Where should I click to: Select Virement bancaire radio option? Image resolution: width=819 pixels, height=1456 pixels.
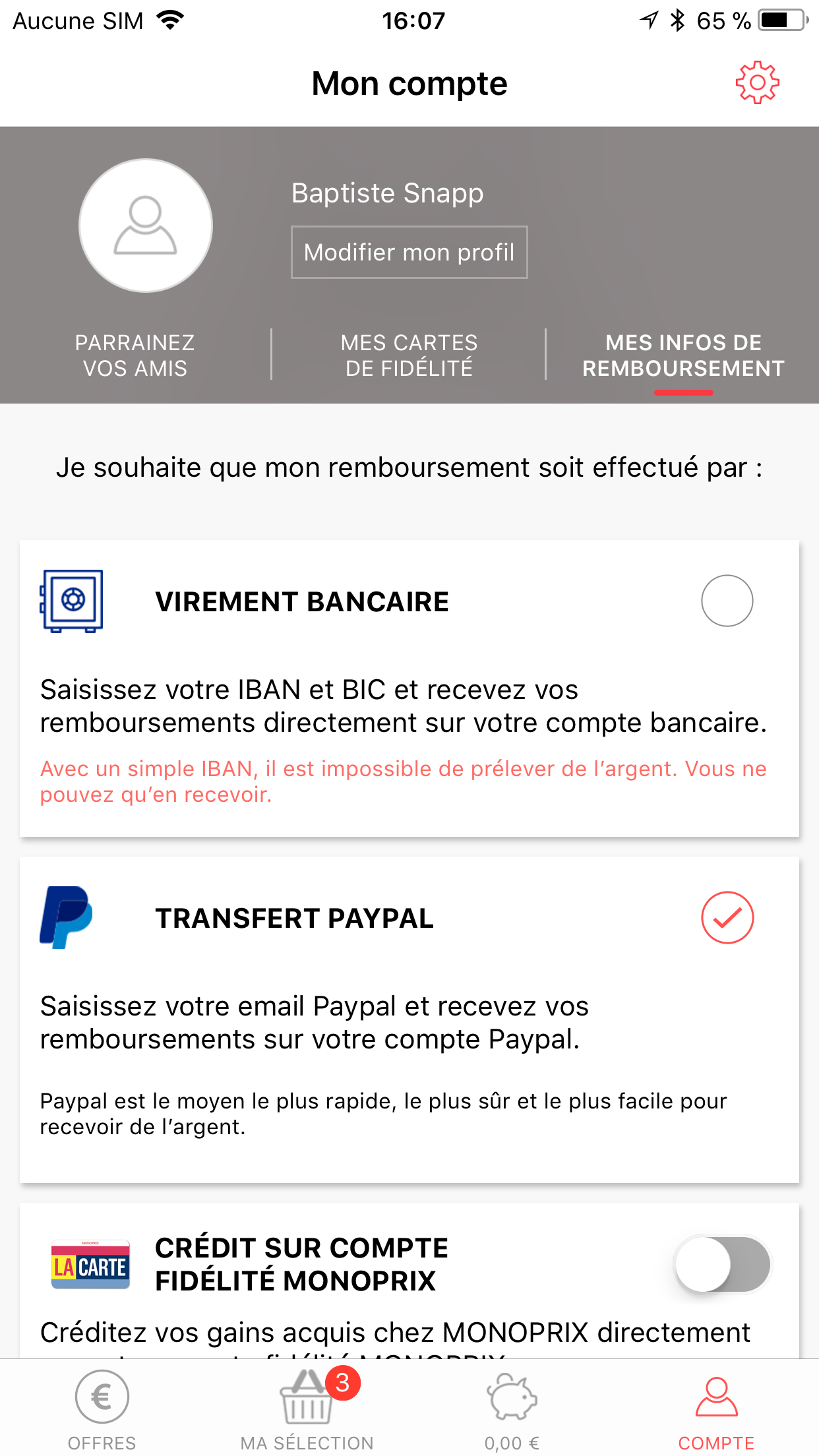[727, 601]
